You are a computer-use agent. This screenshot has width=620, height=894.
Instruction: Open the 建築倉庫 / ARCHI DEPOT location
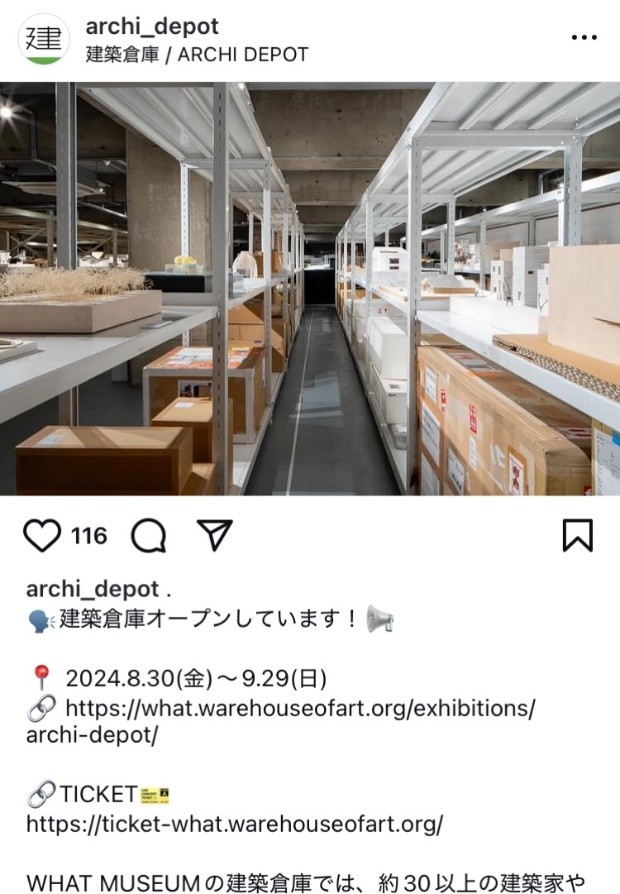click(x=196, y=54)
